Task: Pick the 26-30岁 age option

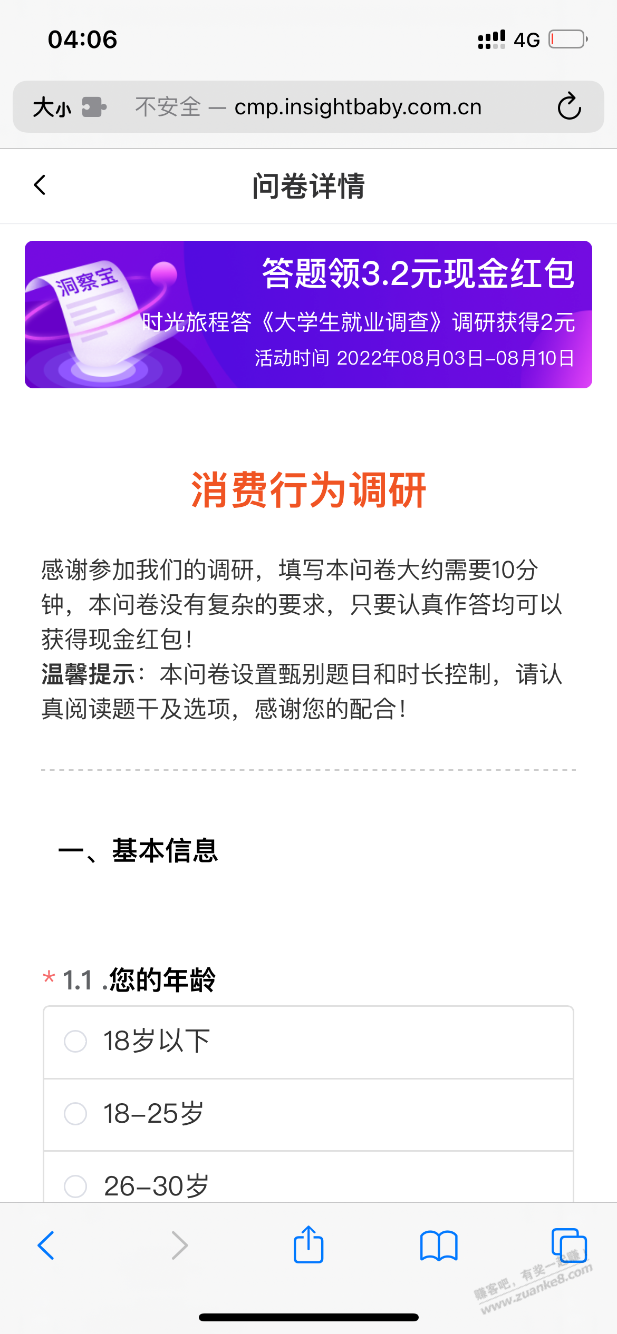Action: (308, 1182)
